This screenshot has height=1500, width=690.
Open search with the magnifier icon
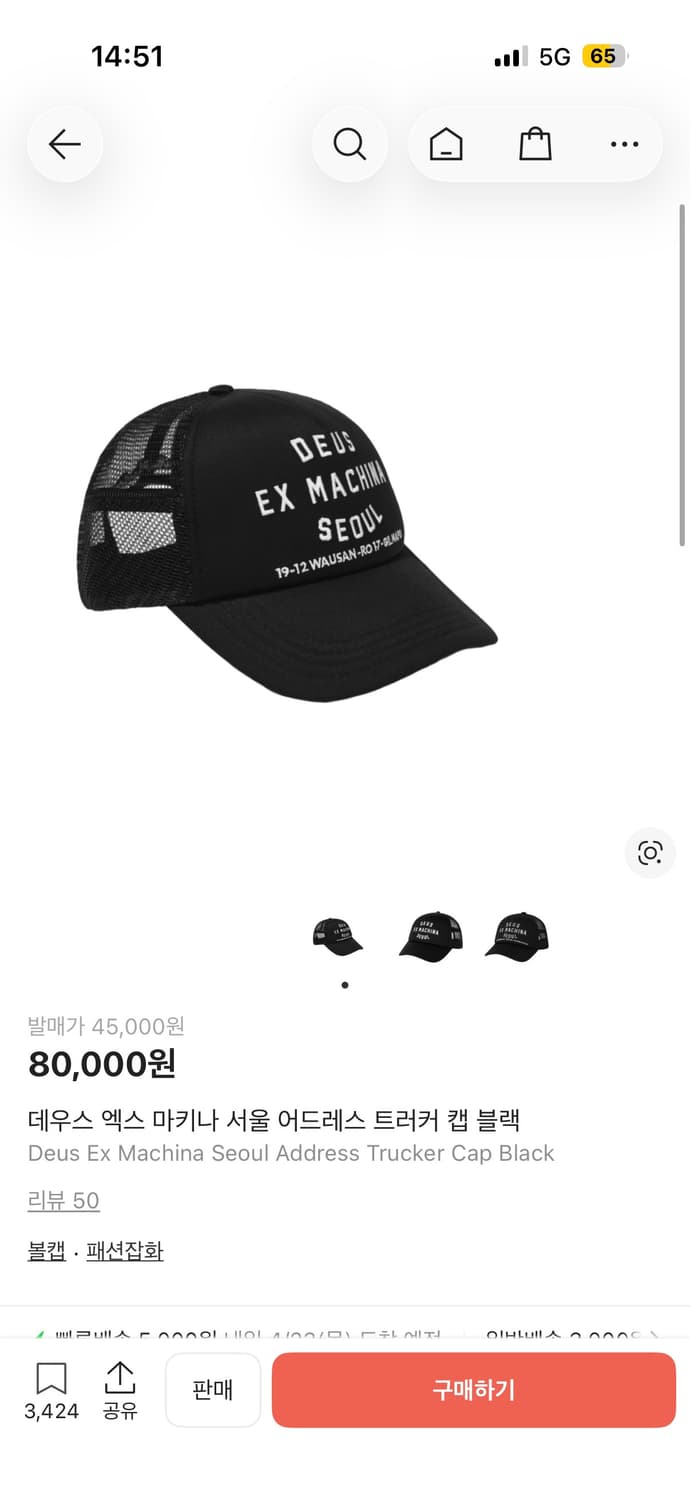coord(349,145)
